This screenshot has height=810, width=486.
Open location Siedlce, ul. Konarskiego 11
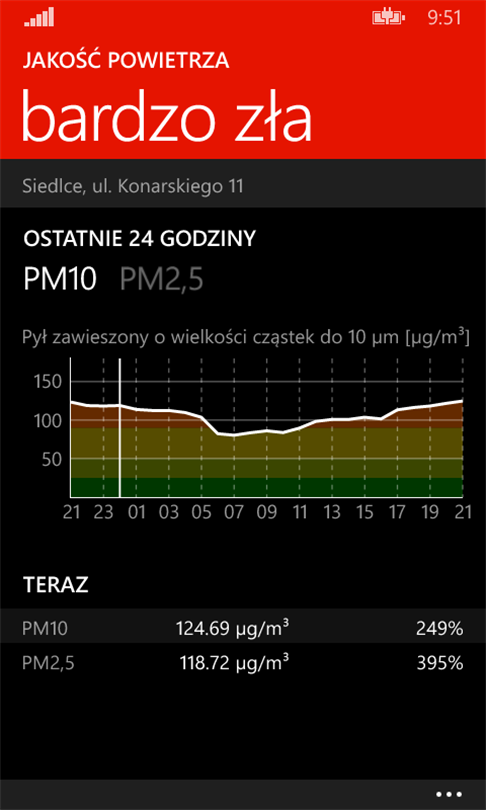(243, 186)
